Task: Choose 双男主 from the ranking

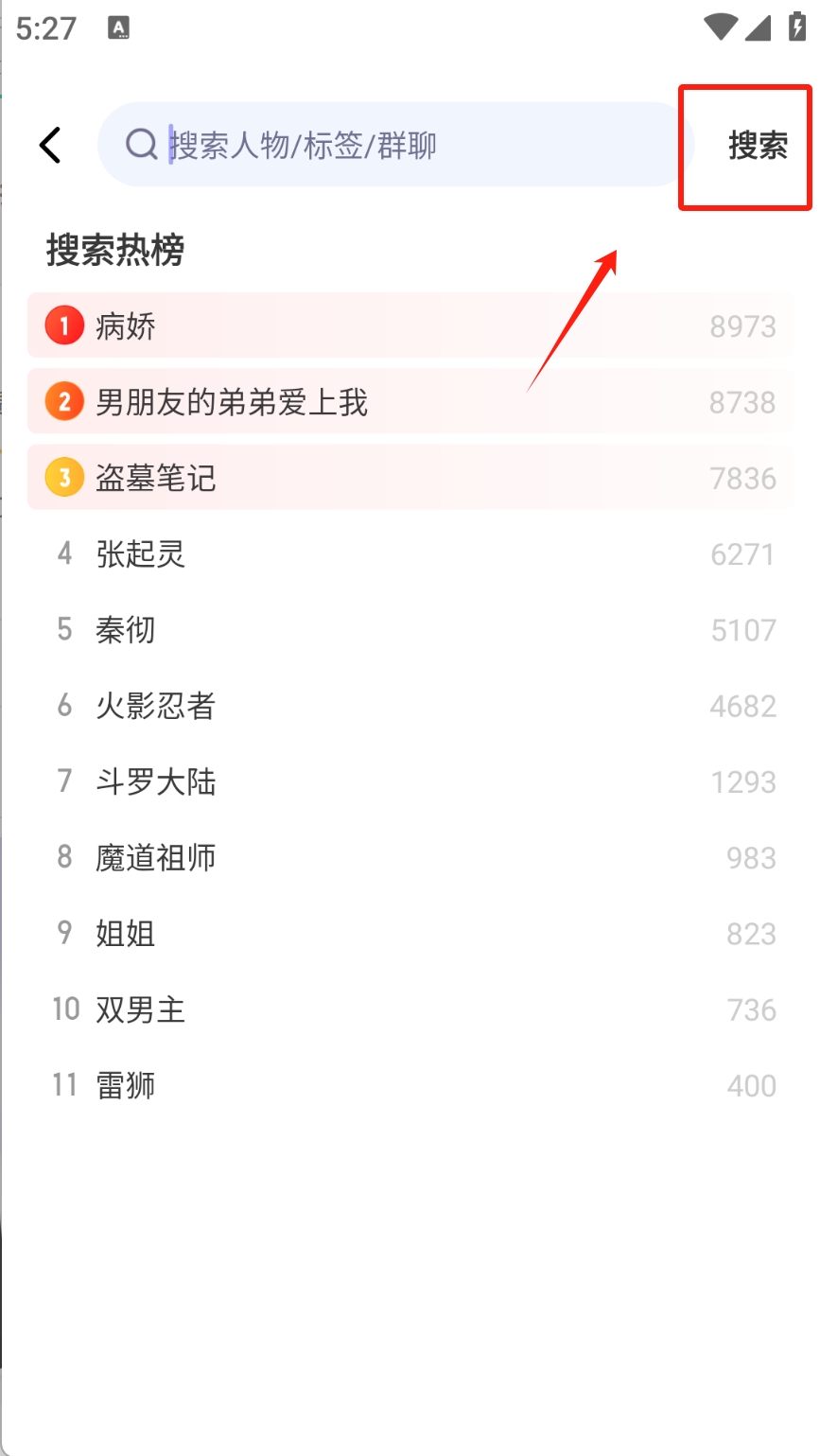Action: (x=410, y=1009)
